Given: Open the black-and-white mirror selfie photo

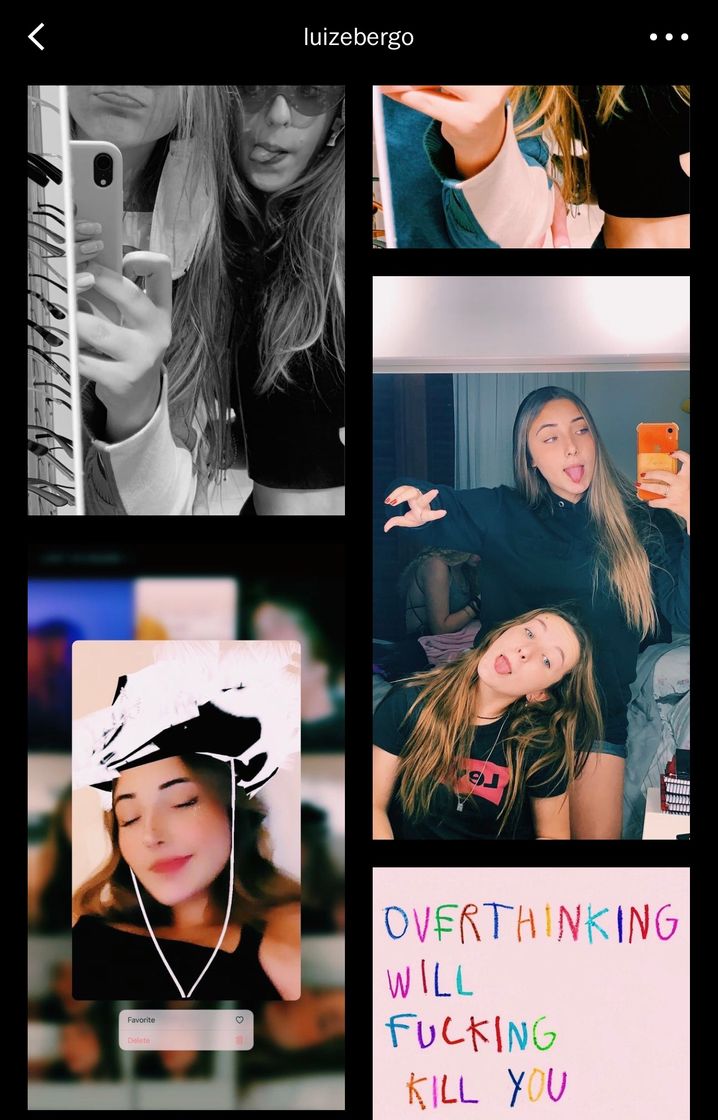Looking at the screenshot, I should click(x=186, y=300).
